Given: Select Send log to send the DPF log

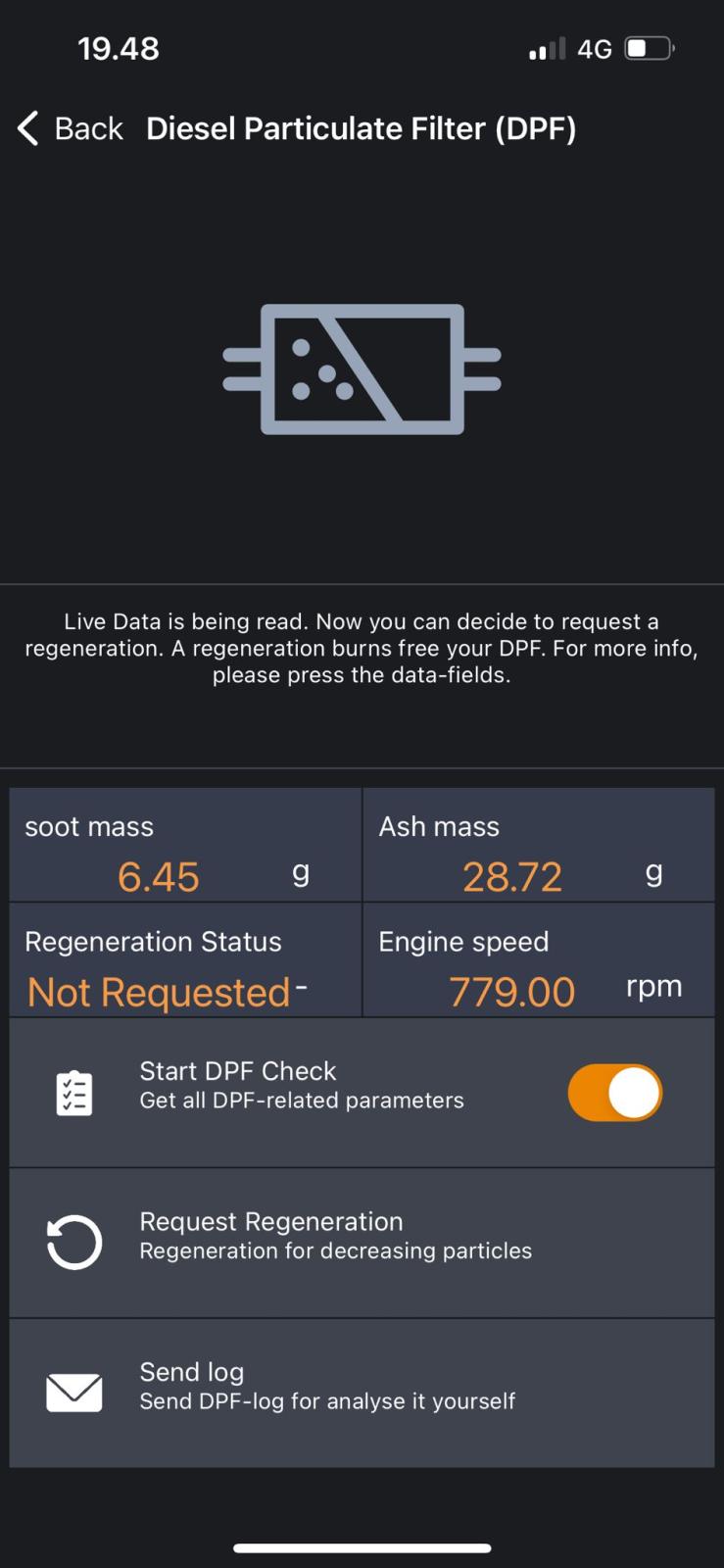Looking at the screenshot, I should click(361, 1392).
